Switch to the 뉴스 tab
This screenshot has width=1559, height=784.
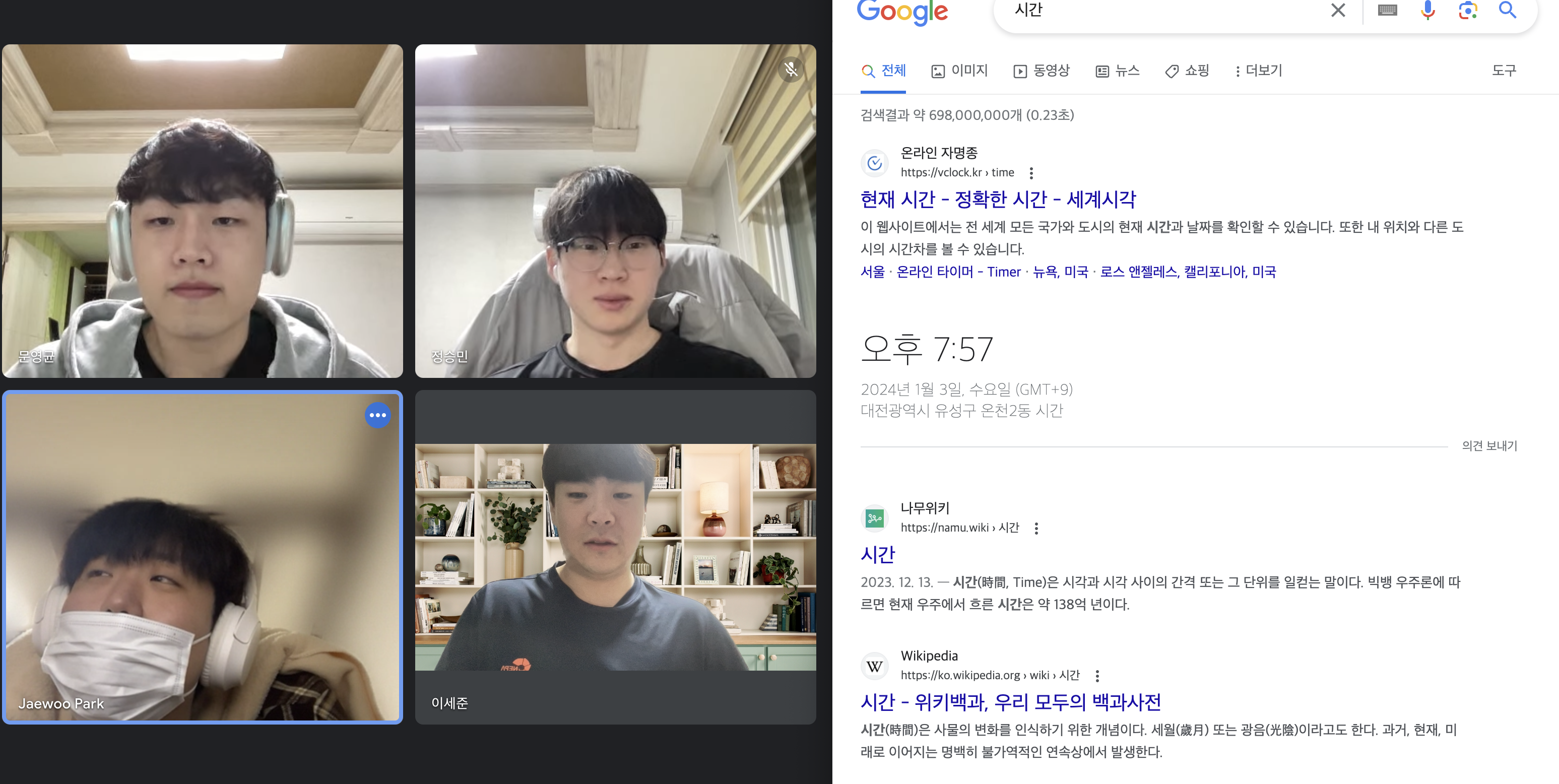[x=1118, y=71]
